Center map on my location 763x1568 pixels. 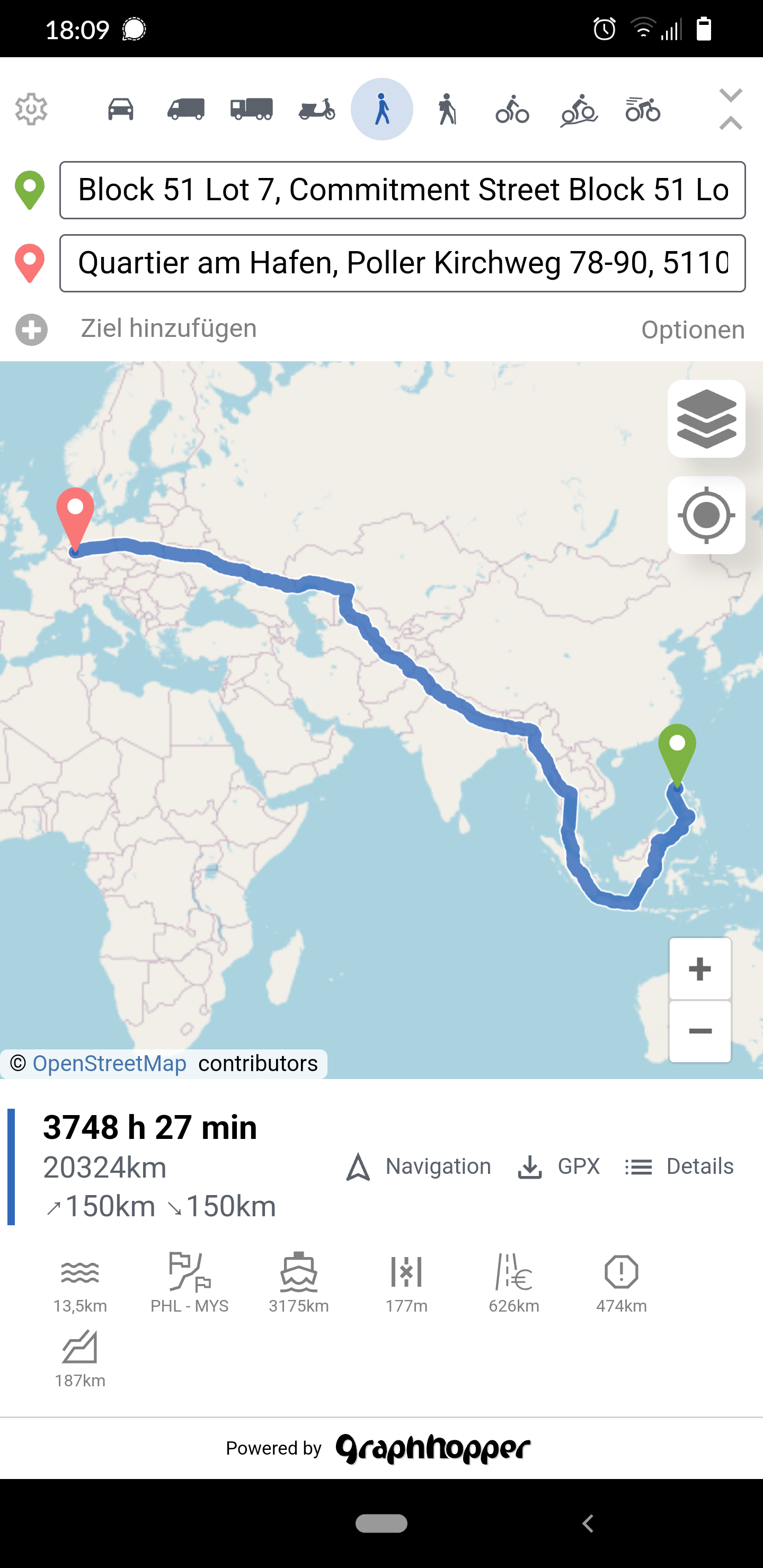(706, 515)
